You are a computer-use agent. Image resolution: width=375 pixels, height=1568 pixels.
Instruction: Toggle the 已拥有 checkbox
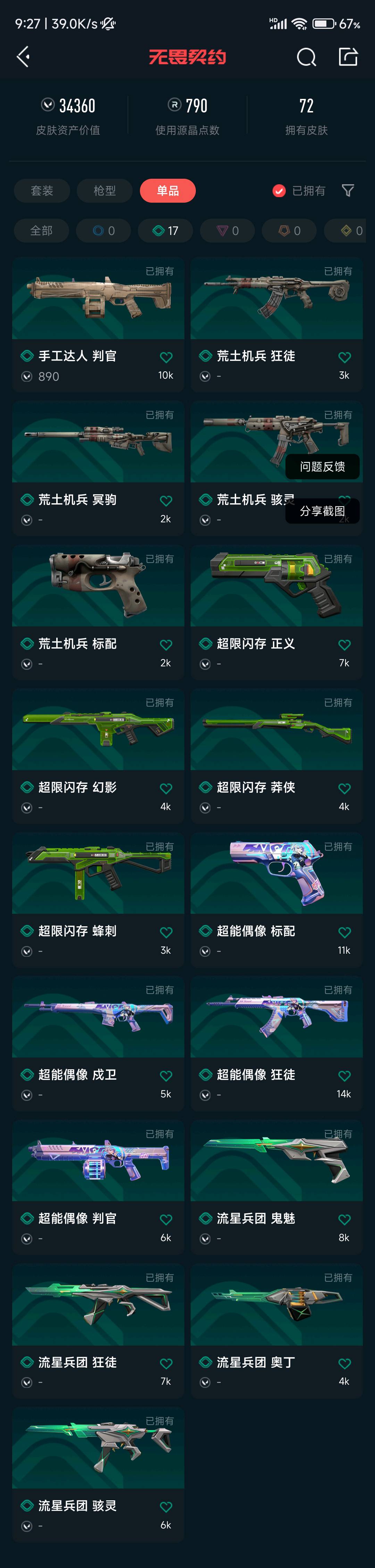coord(279,191)
